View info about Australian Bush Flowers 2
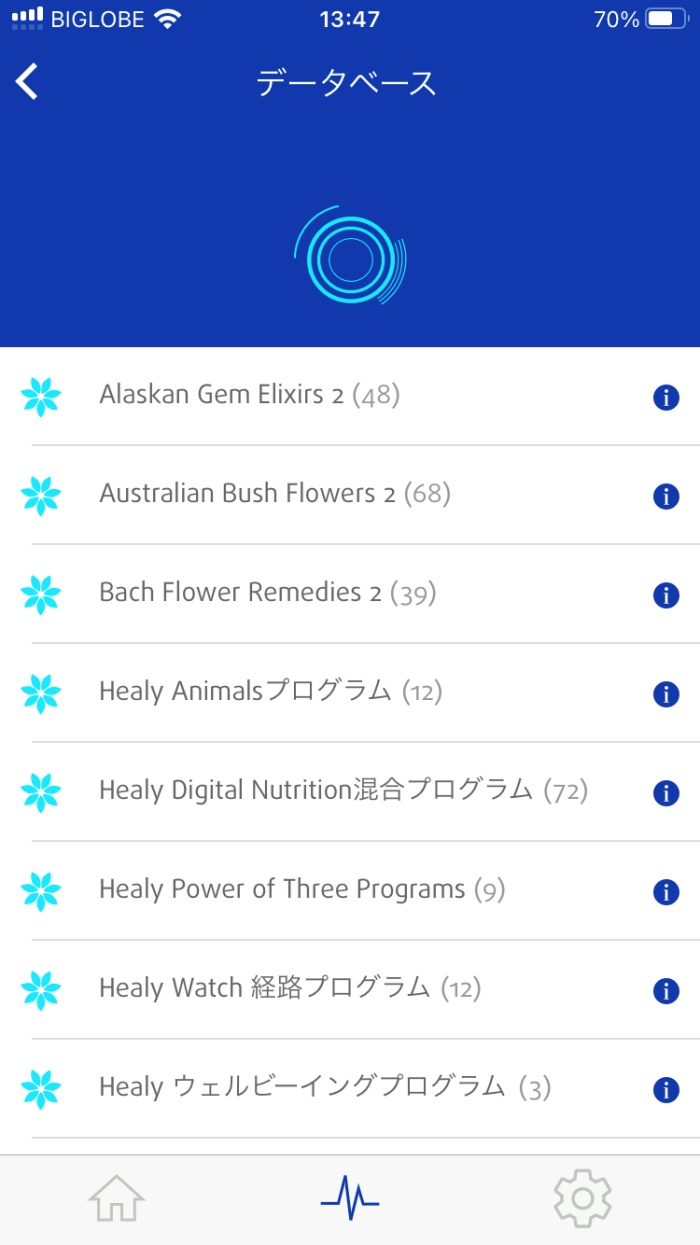The image size is (700, 1245). [666, 497]
